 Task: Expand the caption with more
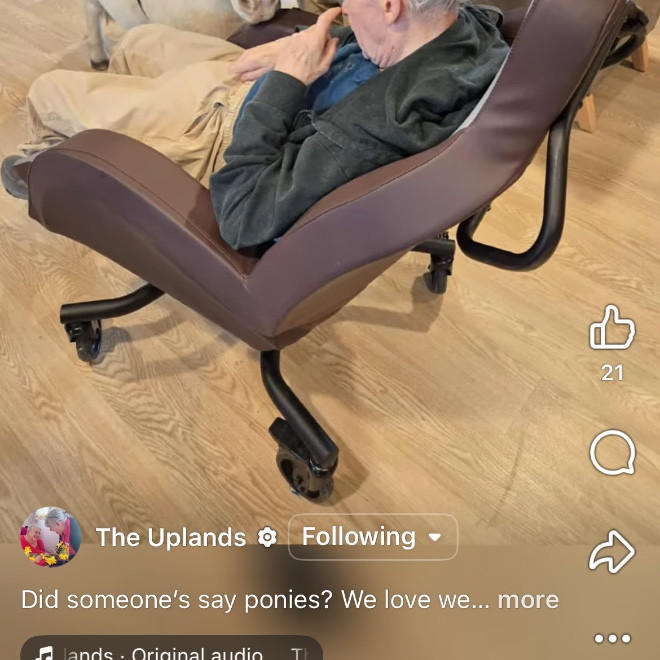(x=528, y=599)
